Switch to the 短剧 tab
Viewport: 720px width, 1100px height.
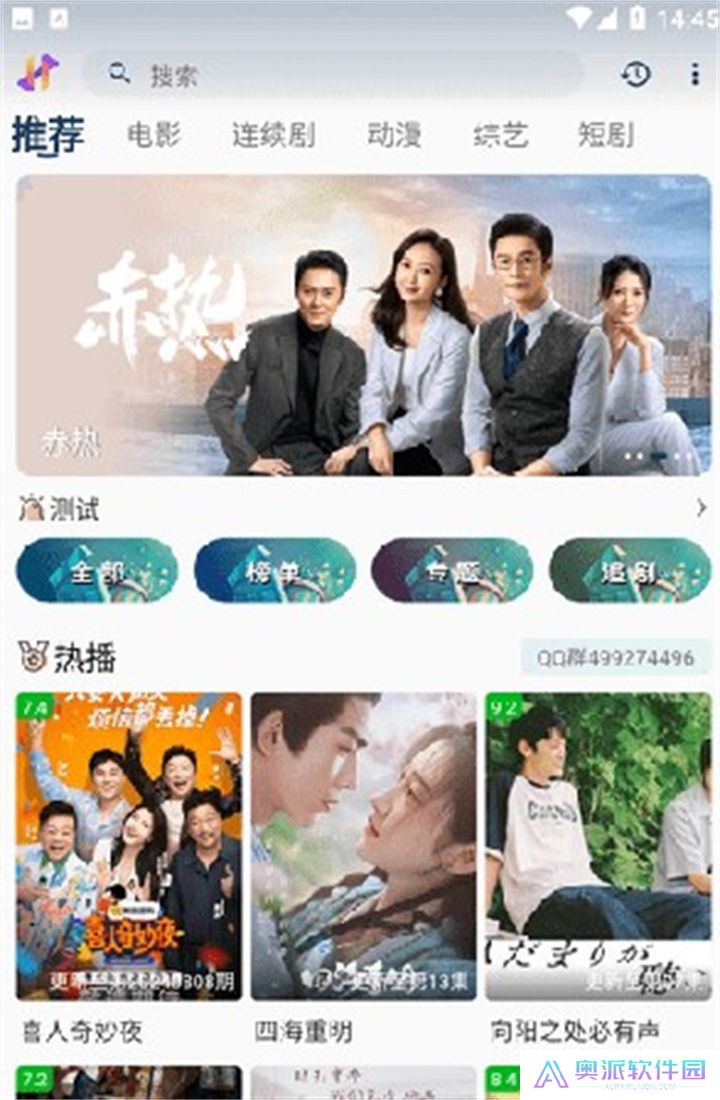606,135
